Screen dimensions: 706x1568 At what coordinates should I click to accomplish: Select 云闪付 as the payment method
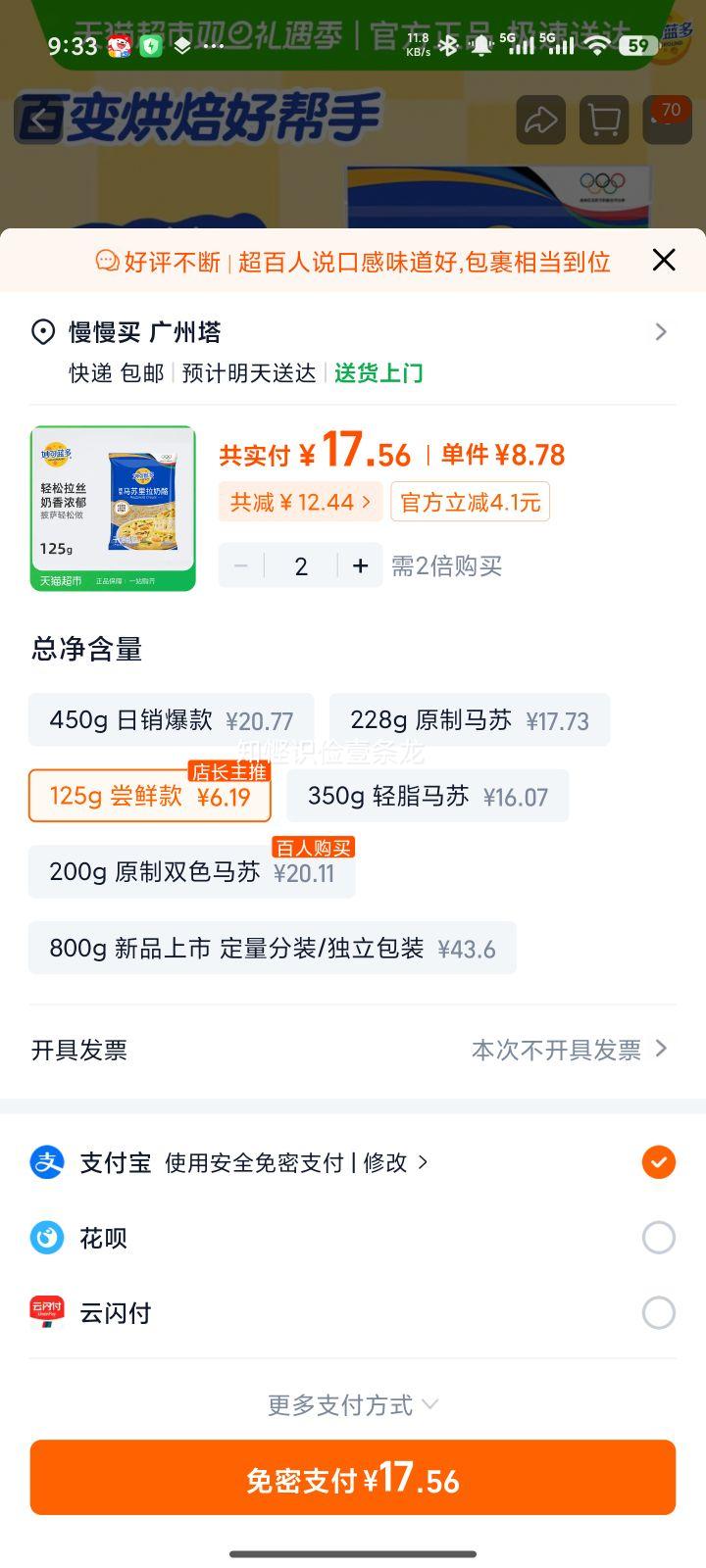click(658, 1312)
